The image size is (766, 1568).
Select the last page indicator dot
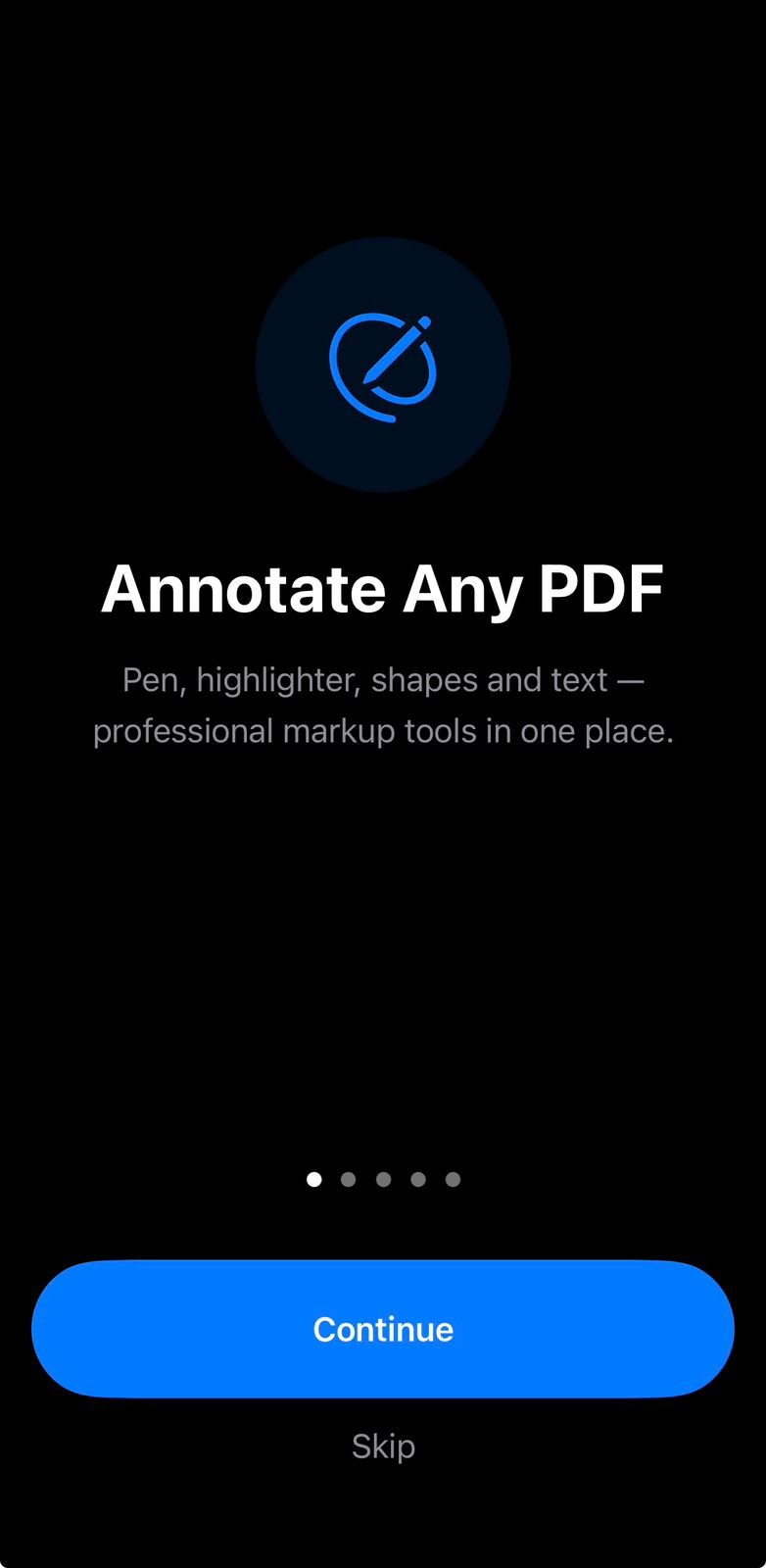[x=453, y=1180]
